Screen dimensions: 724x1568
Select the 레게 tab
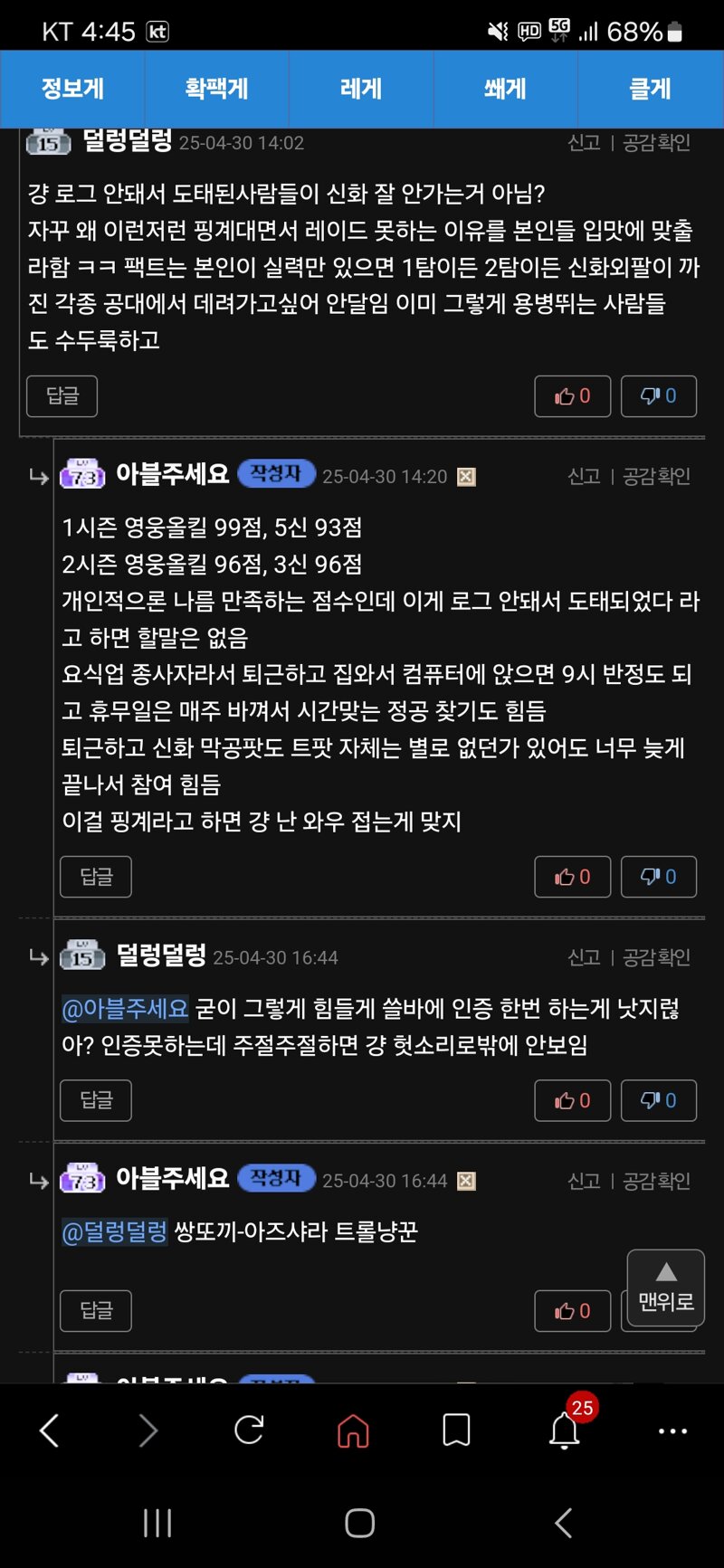coord(361,89)
